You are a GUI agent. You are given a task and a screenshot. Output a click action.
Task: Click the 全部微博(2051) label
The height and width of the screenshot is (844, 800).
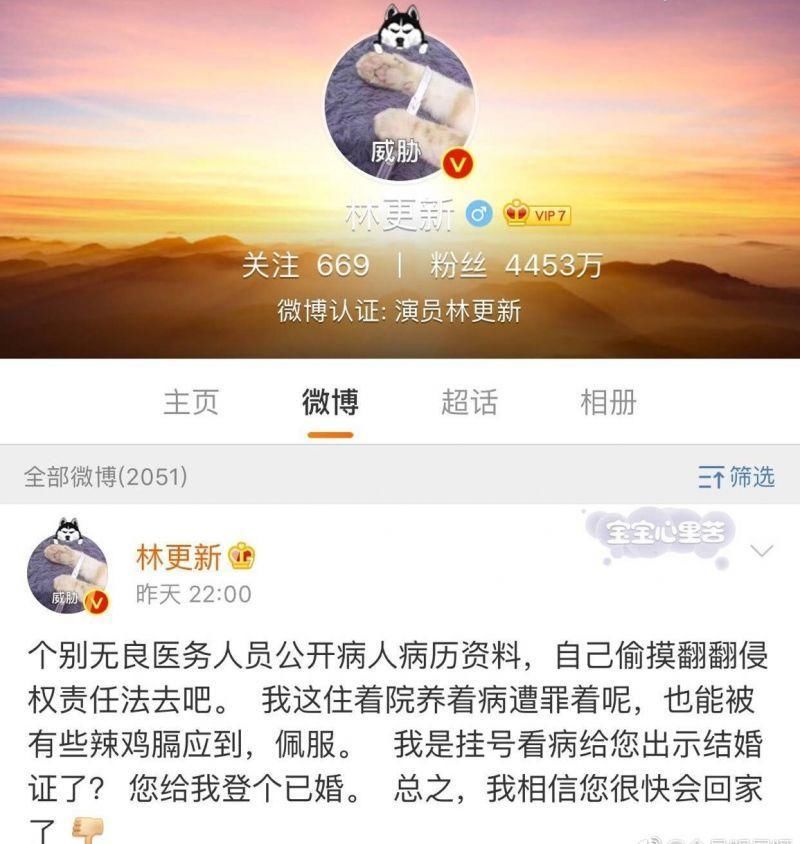pos(106,479)
